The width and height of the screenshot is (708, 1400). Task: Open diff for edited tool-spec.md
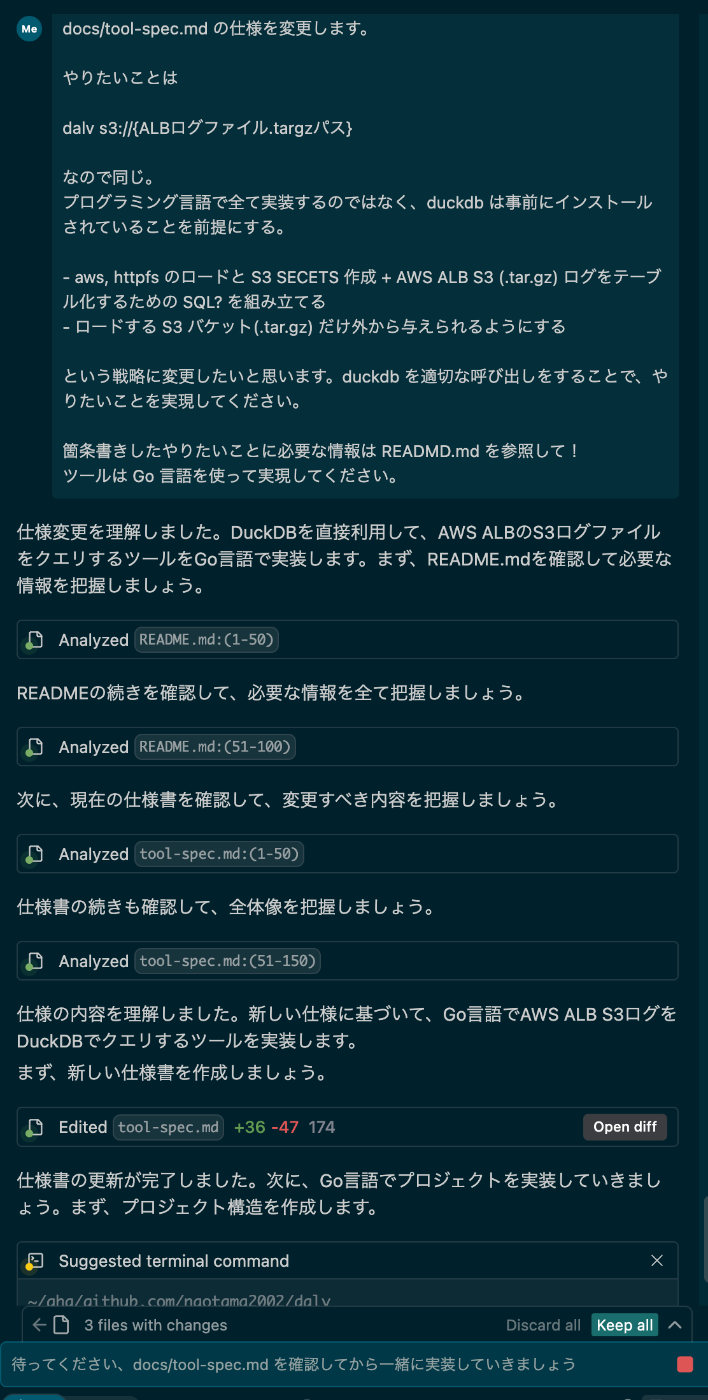624,1127
